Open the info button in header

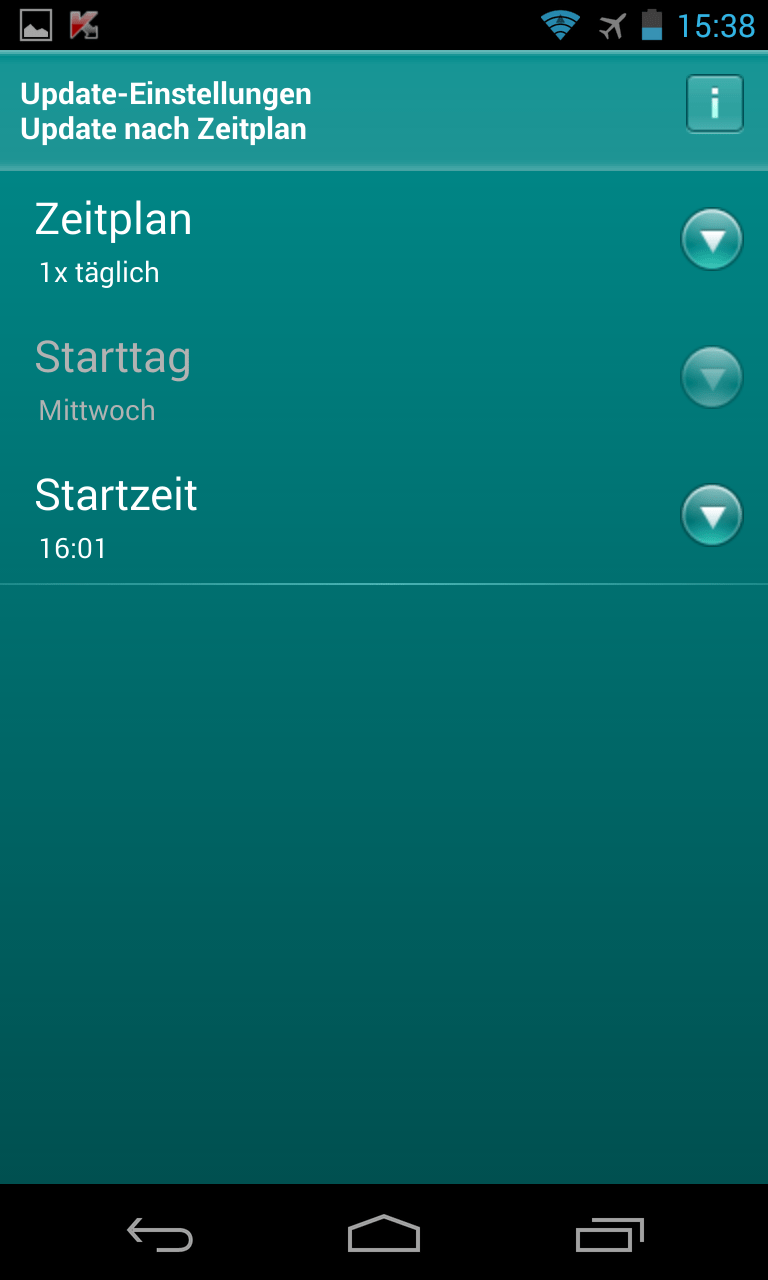point(714,104)
